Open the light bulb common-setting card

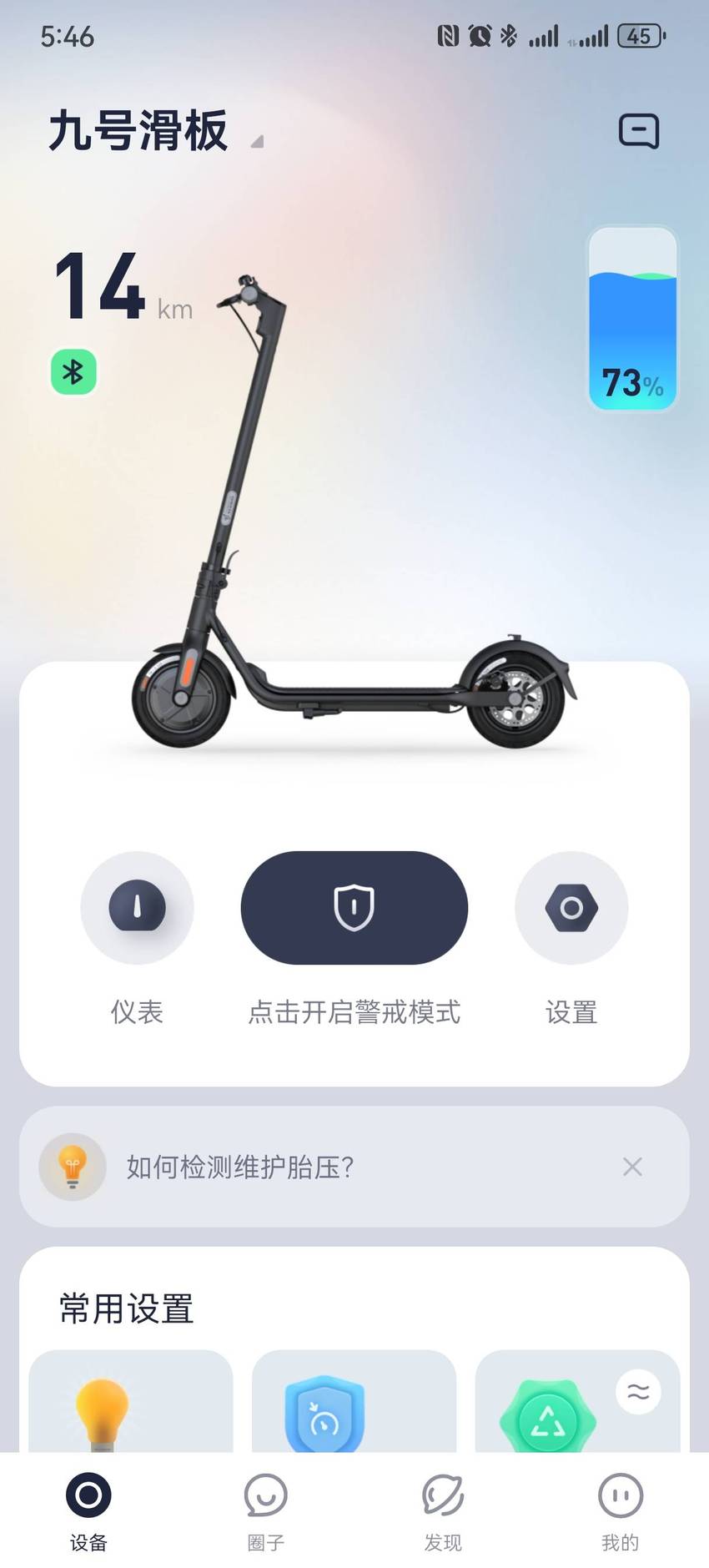[131, 1402]
